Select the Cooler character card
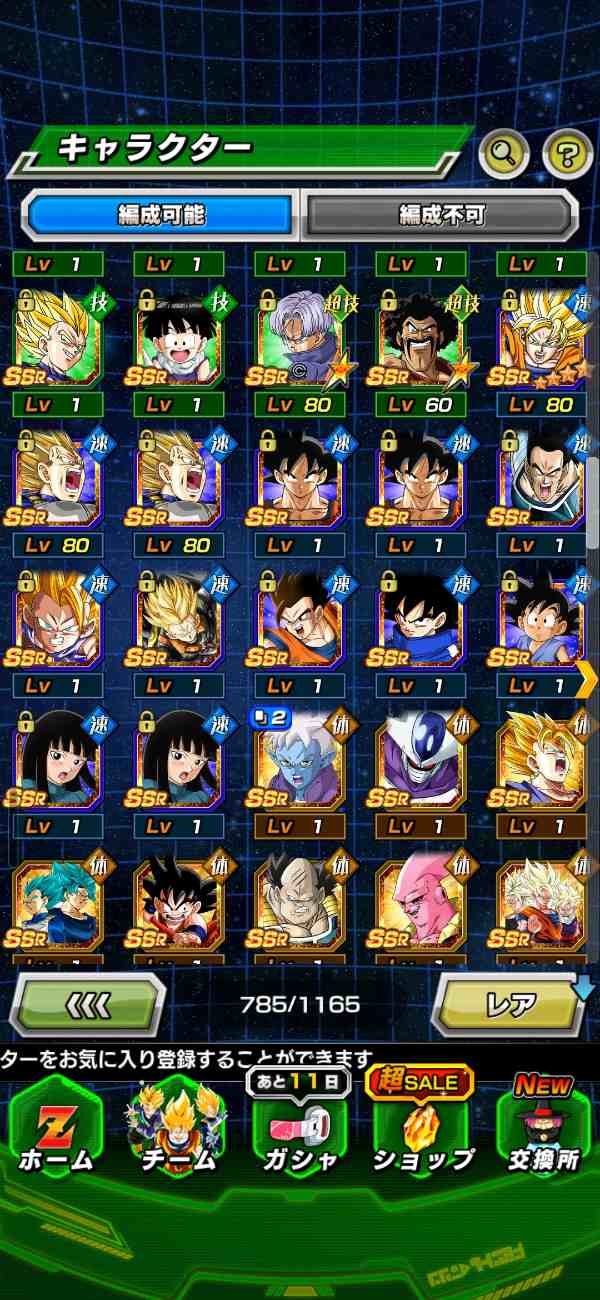 pyautogui.click(x=421, y=762)
